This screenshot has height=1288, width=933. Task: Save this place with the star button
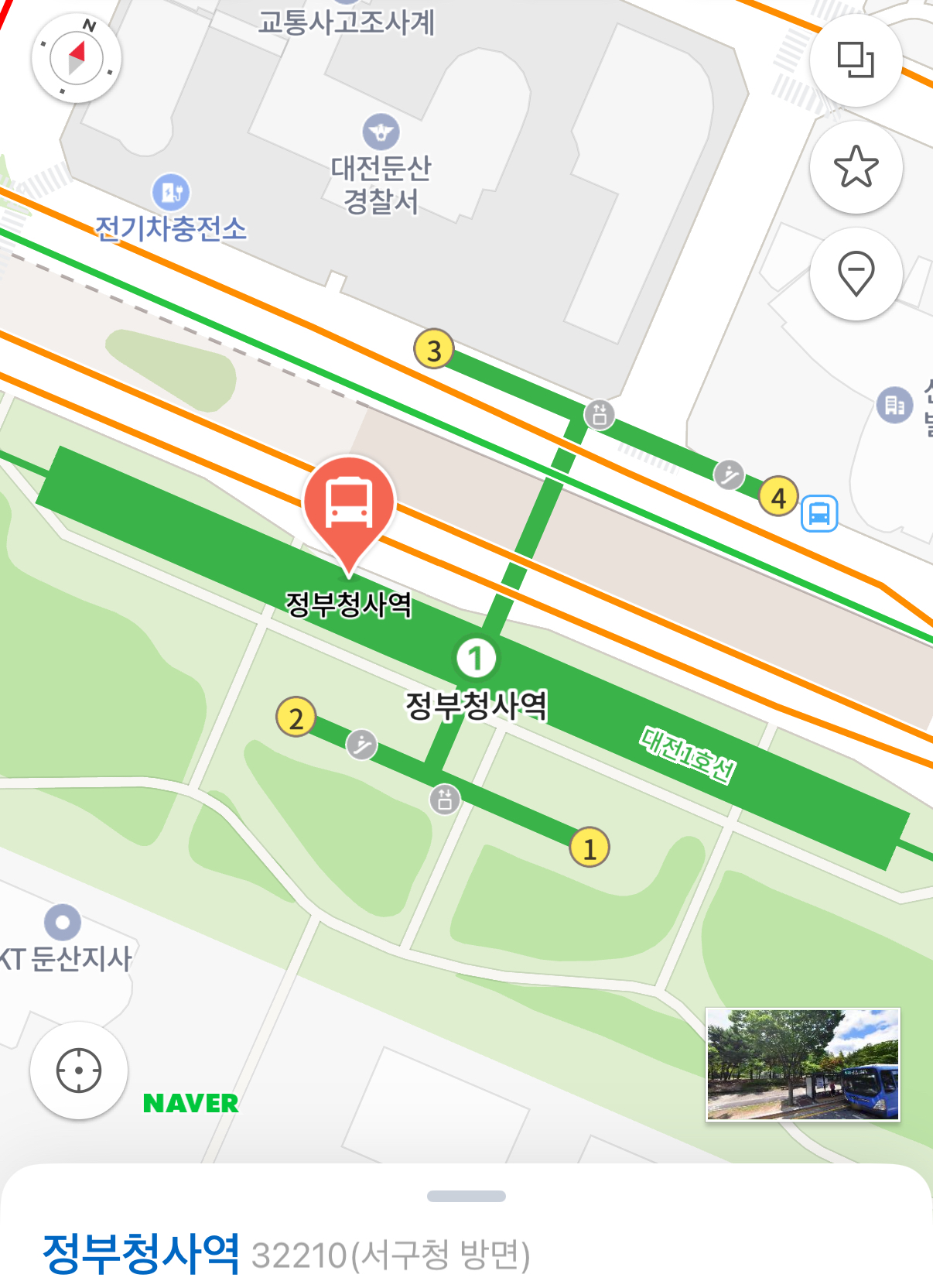[856, 166]
